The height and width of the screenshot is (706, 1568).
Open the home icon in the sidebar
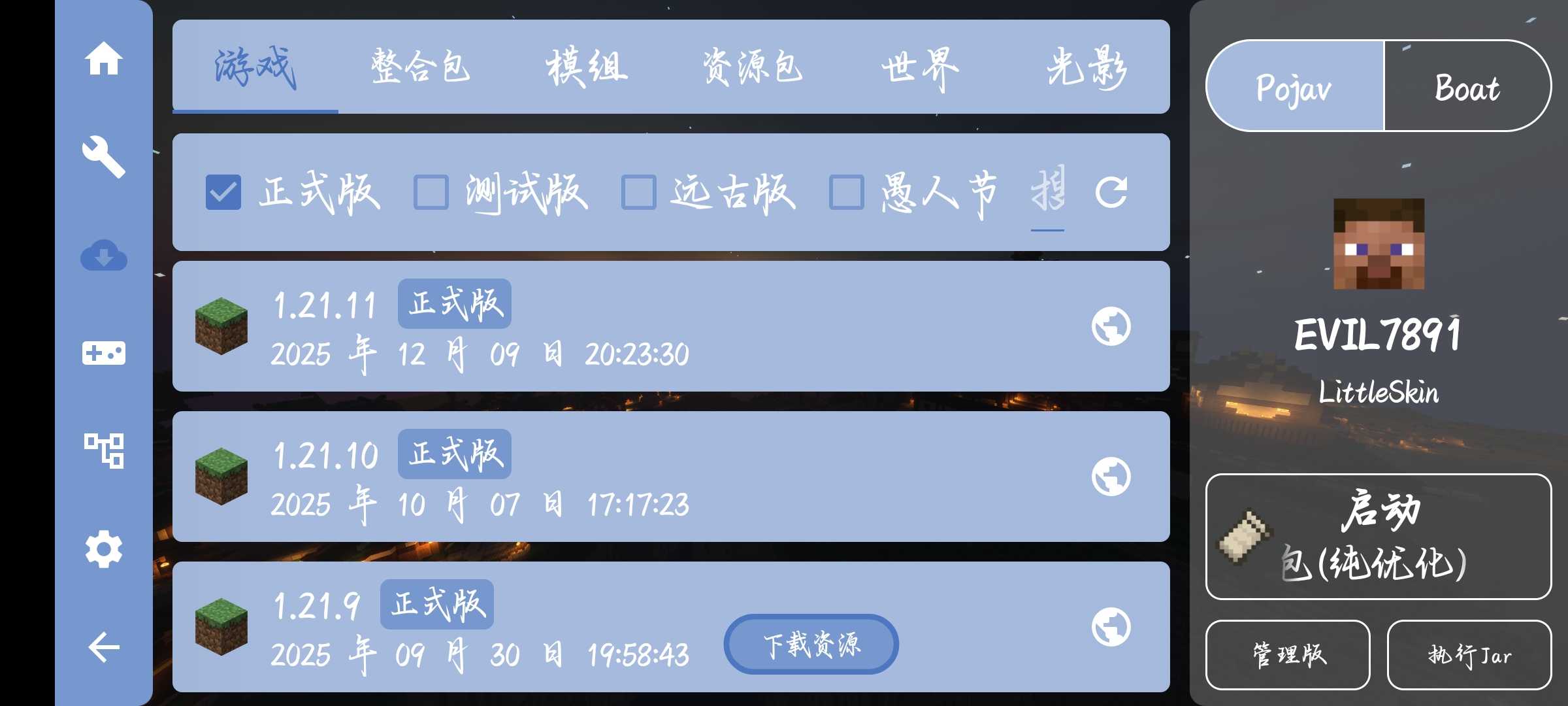(x=103, y=59)
